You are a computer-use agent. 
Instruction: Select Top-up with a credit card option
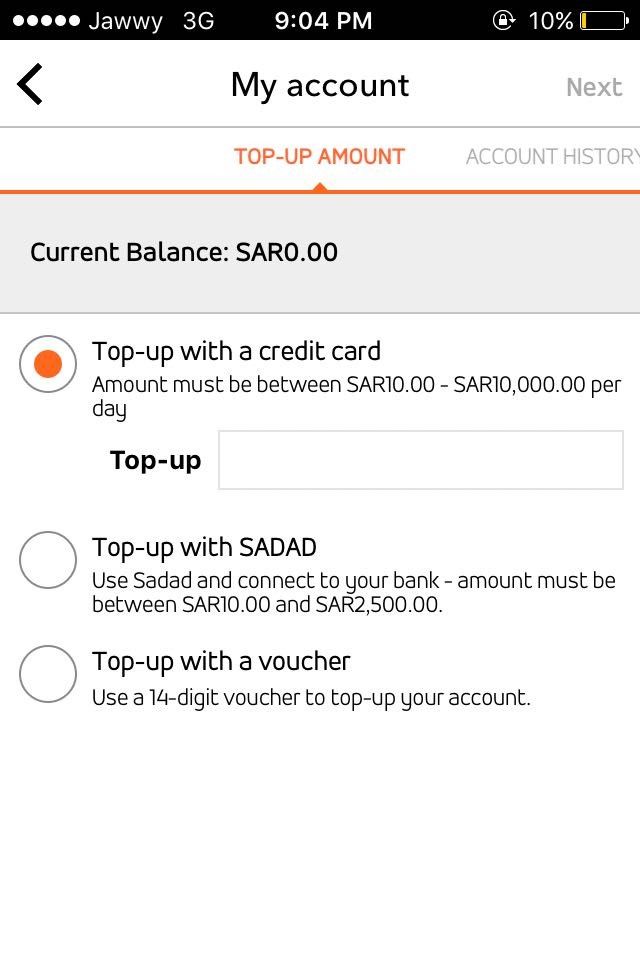pos(48,364)
